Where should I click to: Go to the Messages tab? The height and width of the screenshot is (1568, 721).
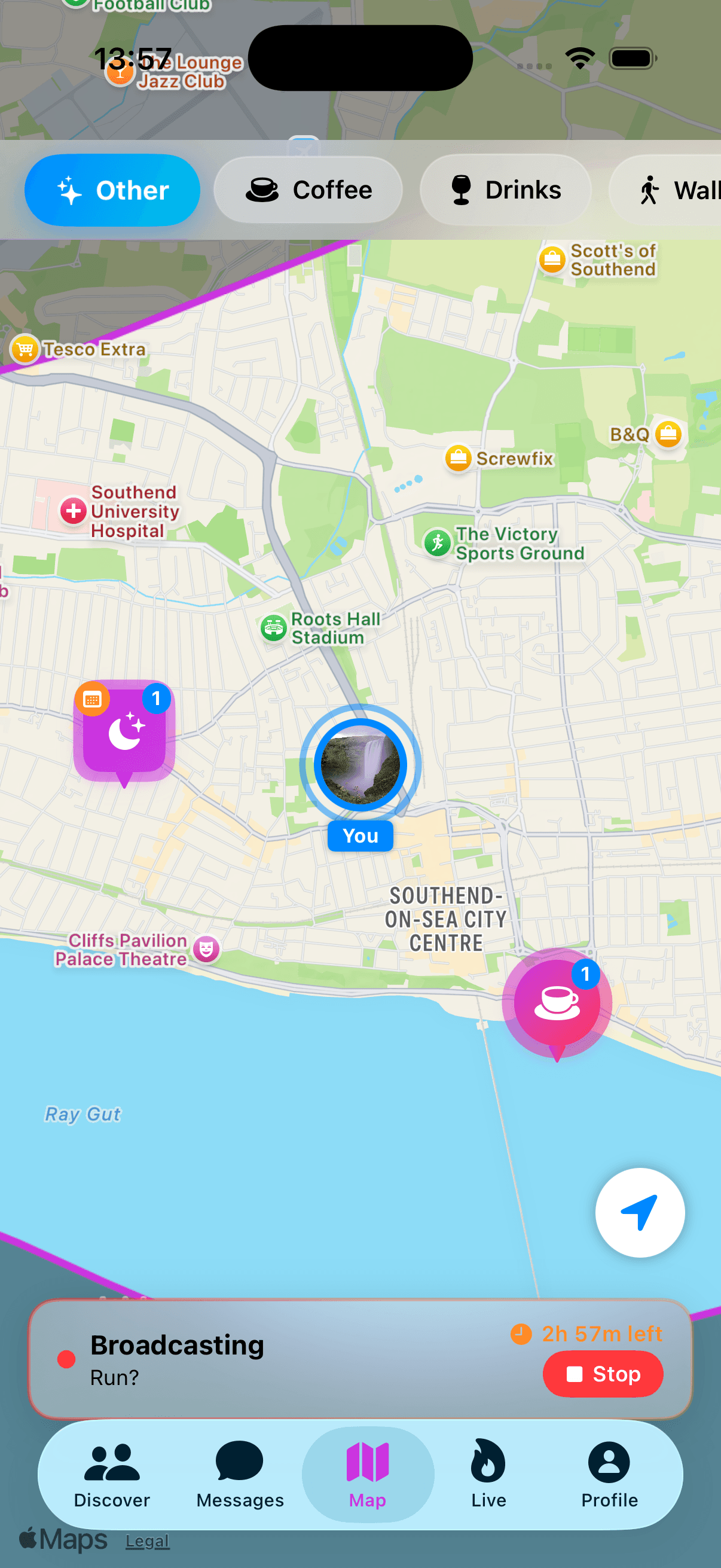click(x=240, y=1473)
